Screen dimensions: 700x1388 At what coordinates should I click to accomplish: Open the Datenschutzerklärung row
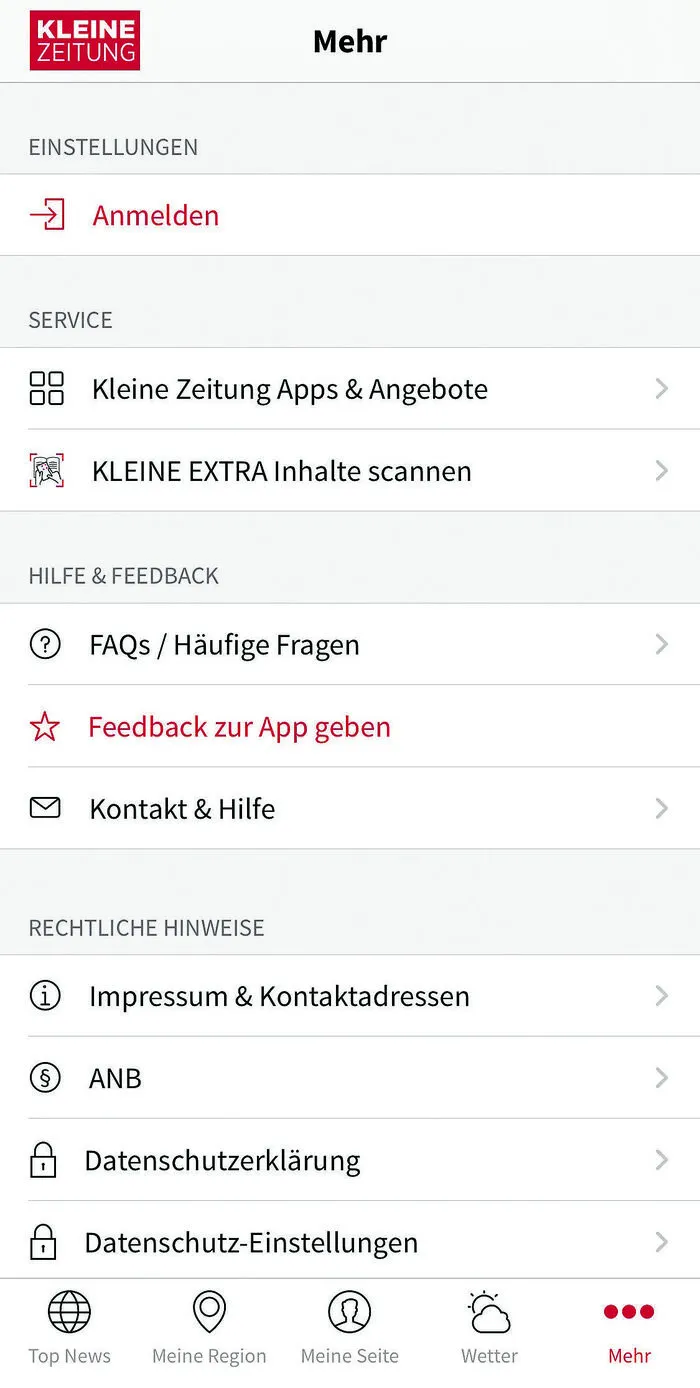tap(222, 1160)
